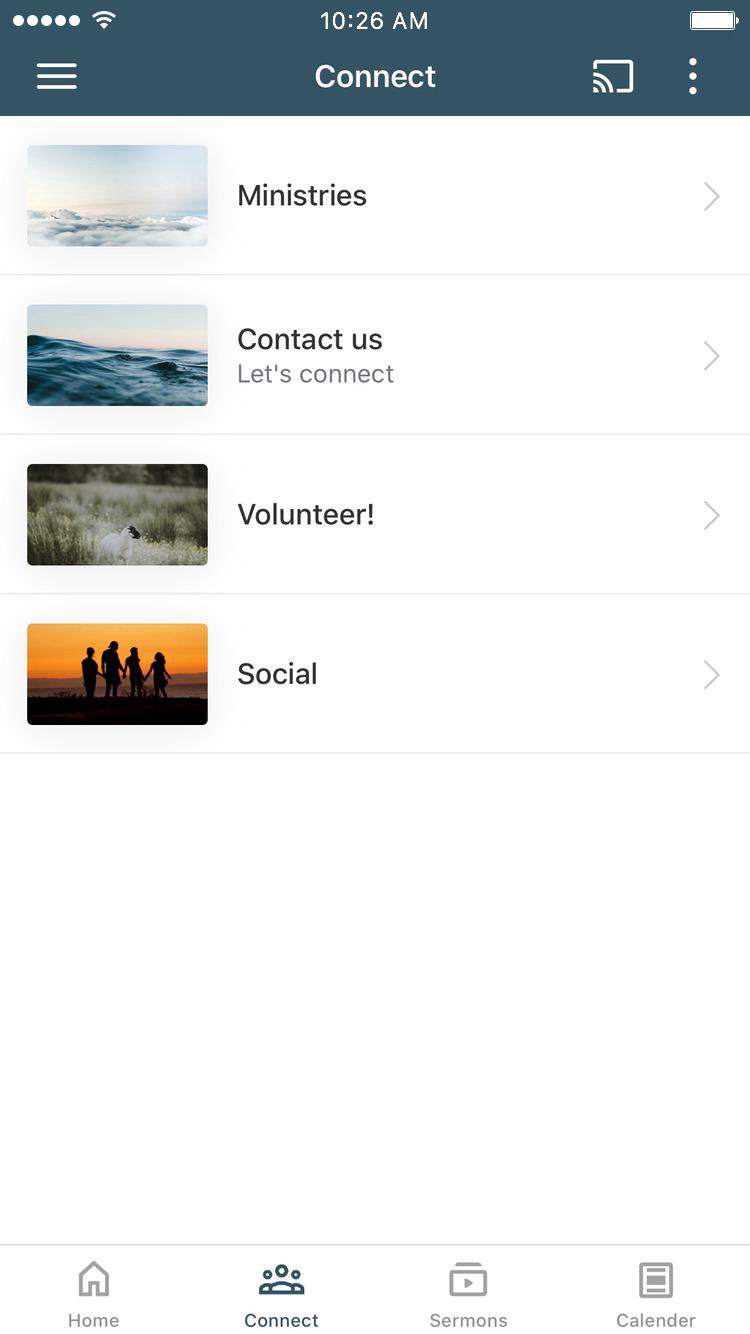This screenshot has height=1334, width=750.
Task: Select the Connect tab
Action: [281, 1294]
